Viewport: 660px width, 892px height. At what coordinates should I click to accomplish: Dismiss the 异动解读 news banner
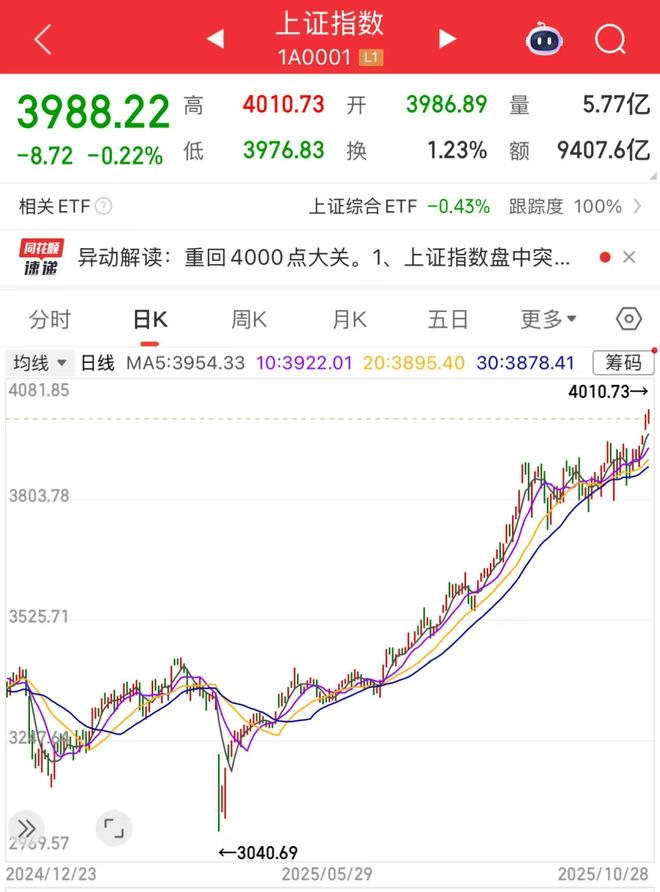coord(629,258)
